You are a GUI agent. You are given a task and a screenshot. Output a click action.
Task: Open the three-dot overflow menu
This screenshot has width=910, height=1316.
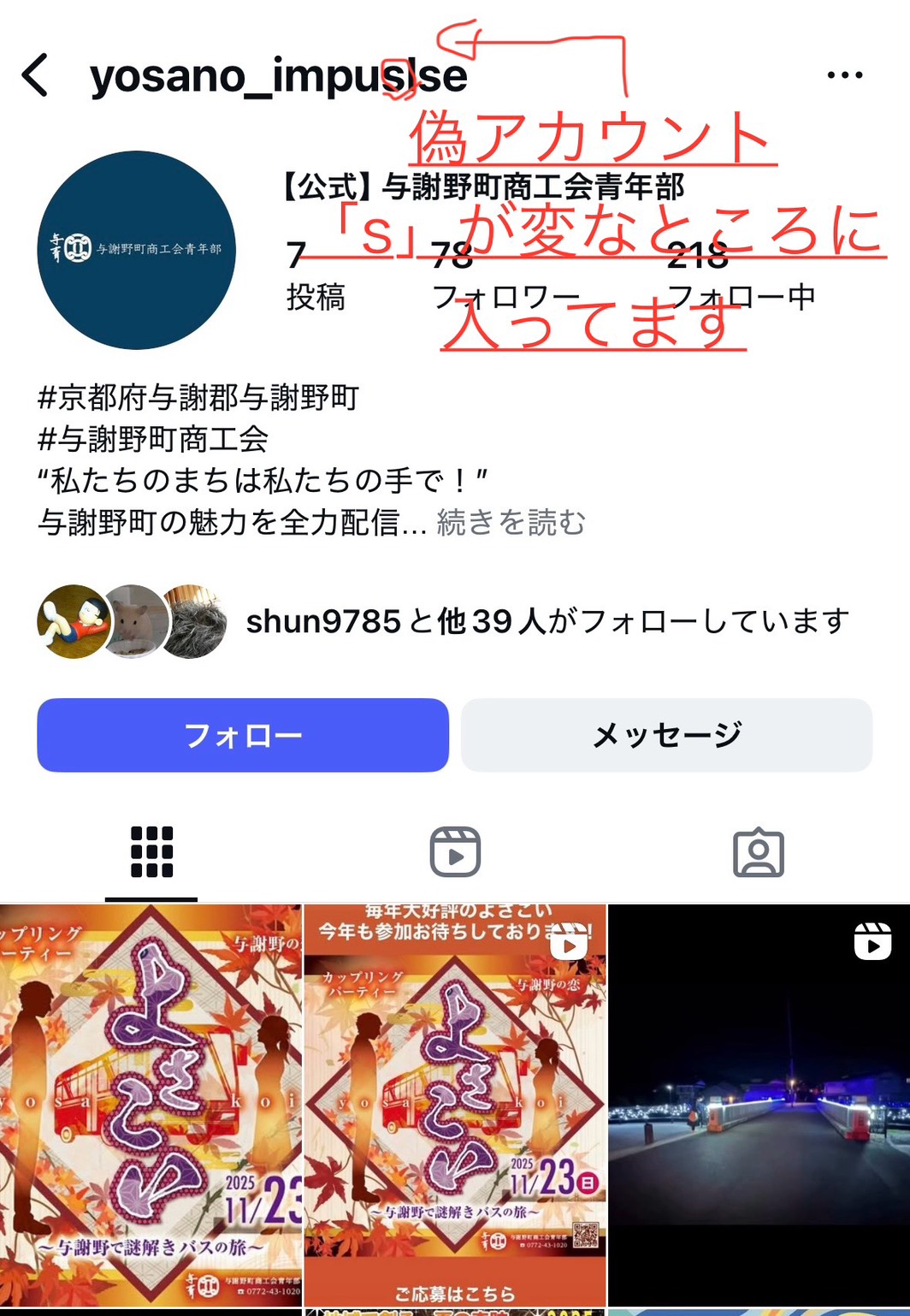pyautogui.click(x=844, y=75)
